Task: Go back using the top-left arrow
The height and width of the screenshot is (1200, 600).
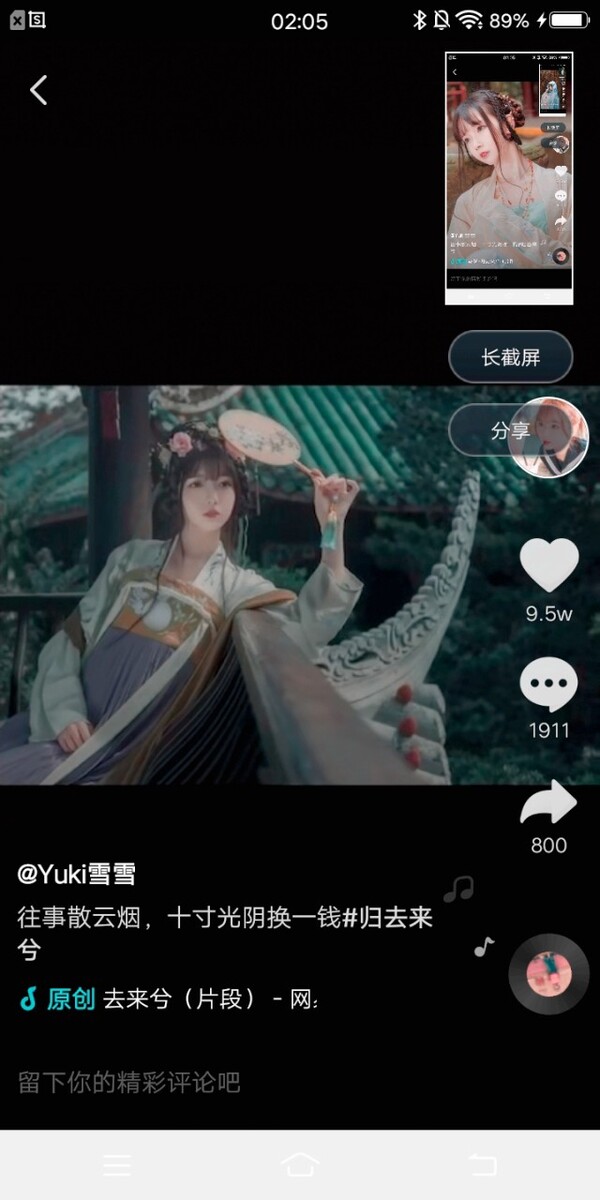Action: point(39,90)
